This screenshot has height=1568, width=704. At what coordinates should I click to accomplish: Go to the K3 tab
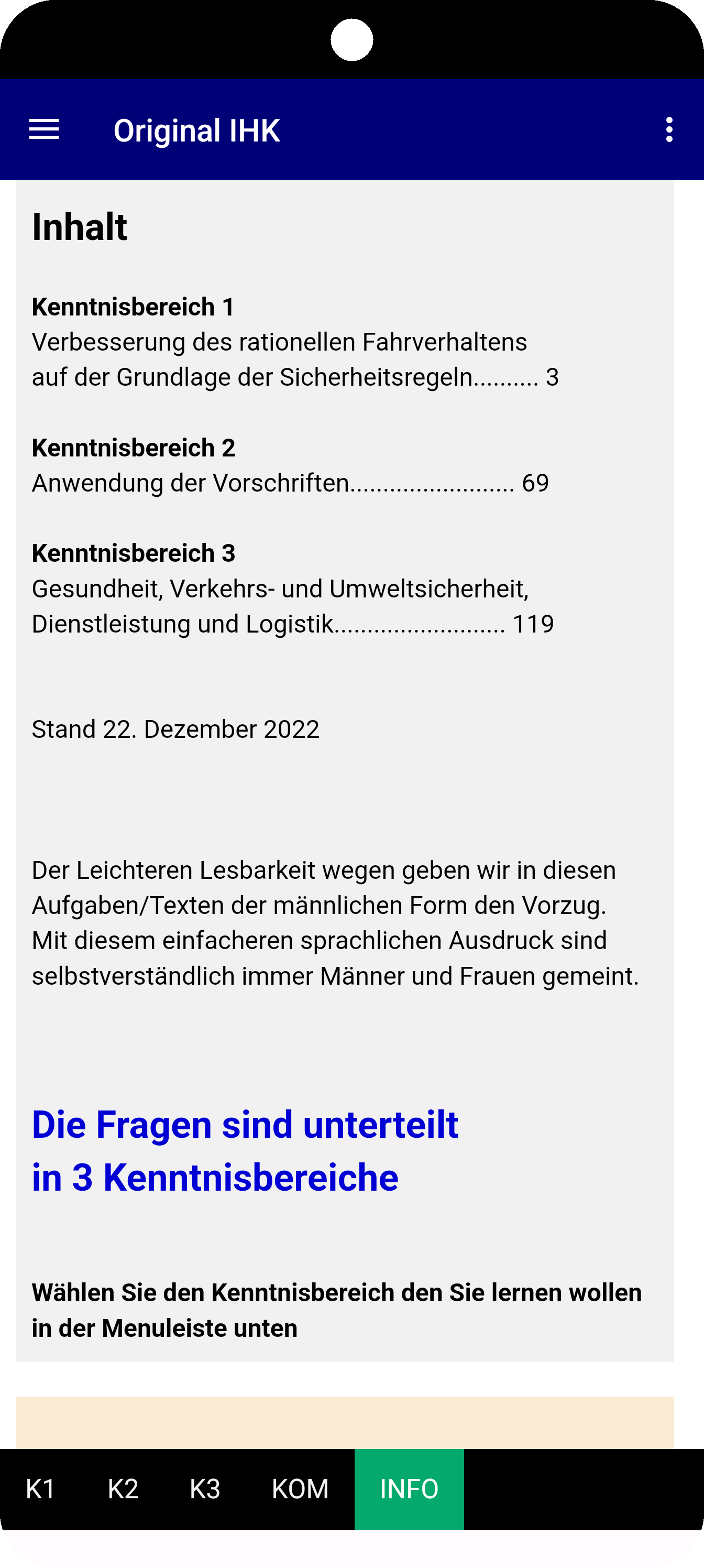[205, 1489]
